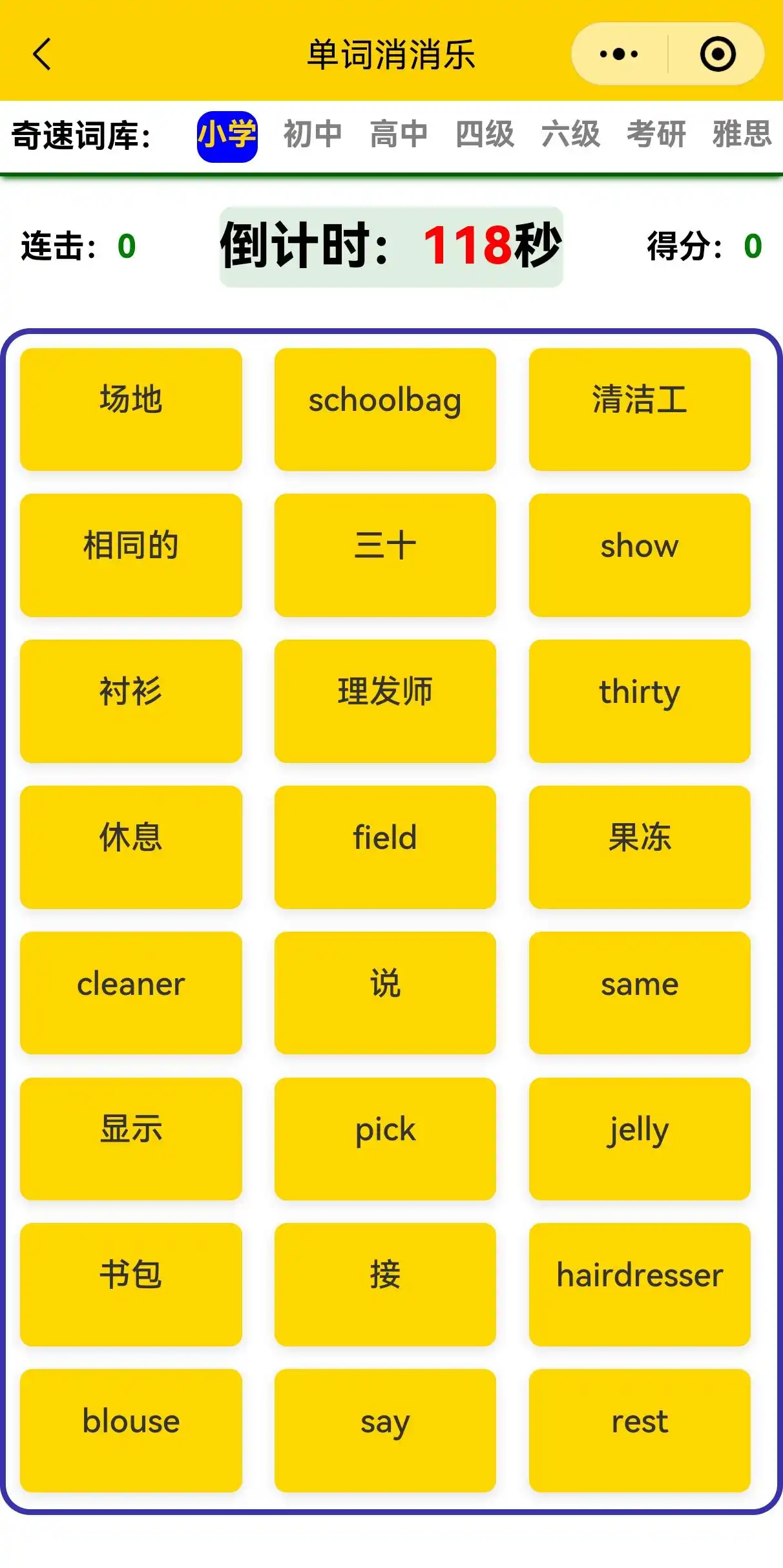Open the mini program three-dot menu
Screen dimensions: 783x1568
pyautogui.click(x=618, y=54)
